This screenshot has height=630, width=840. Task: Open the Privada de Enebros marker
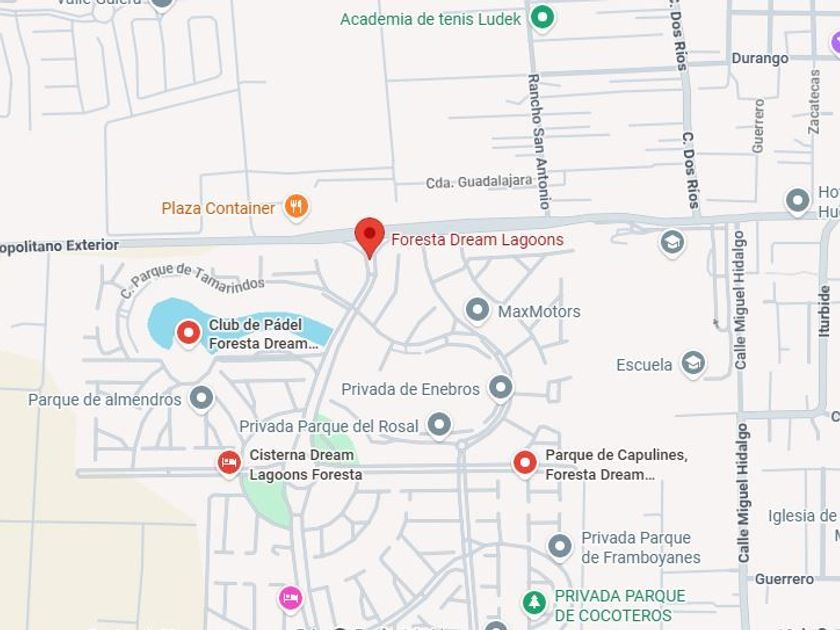(501, 387)
